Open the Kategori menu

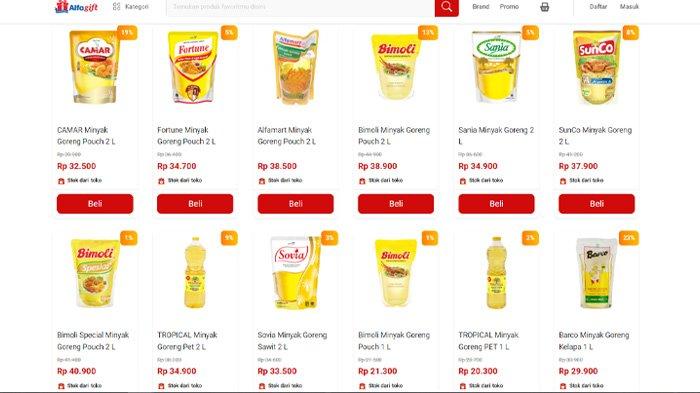[130, 7]
